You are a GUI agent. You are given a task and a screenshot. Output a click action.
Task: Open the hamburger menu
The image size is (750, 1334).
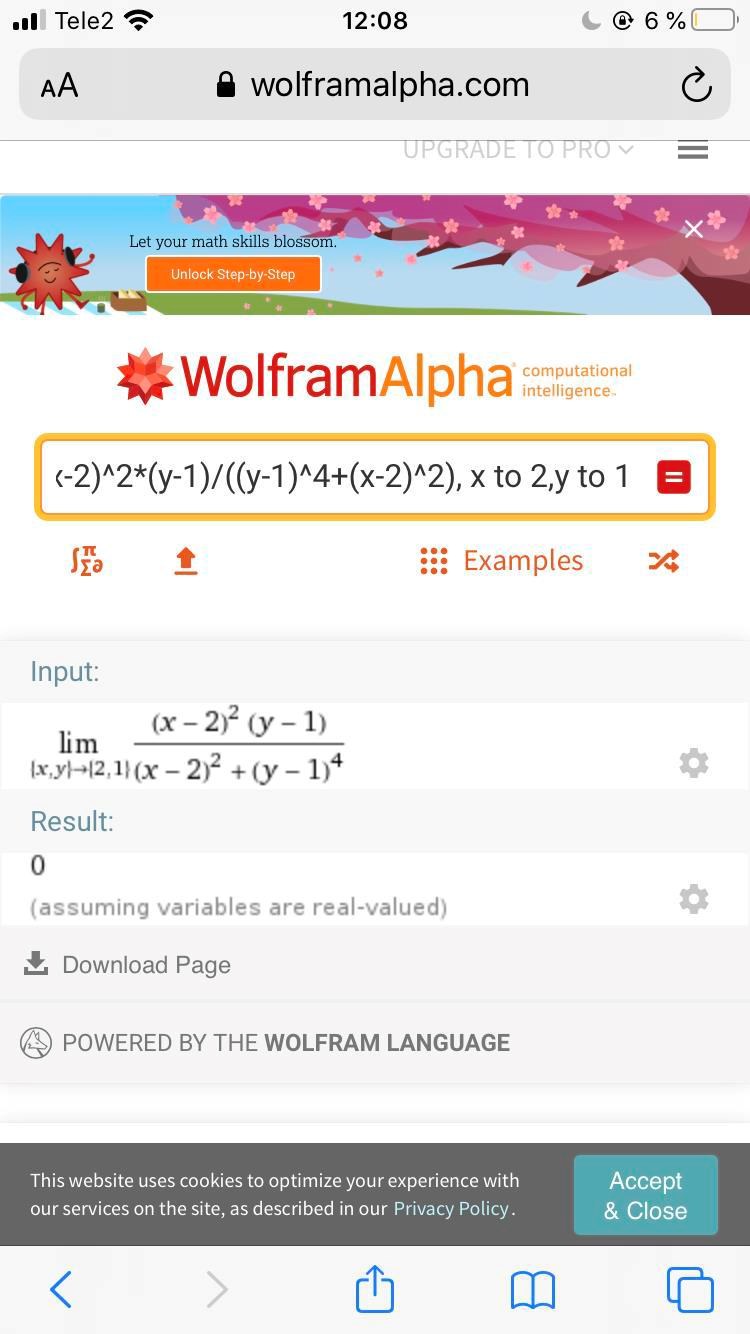692,150
